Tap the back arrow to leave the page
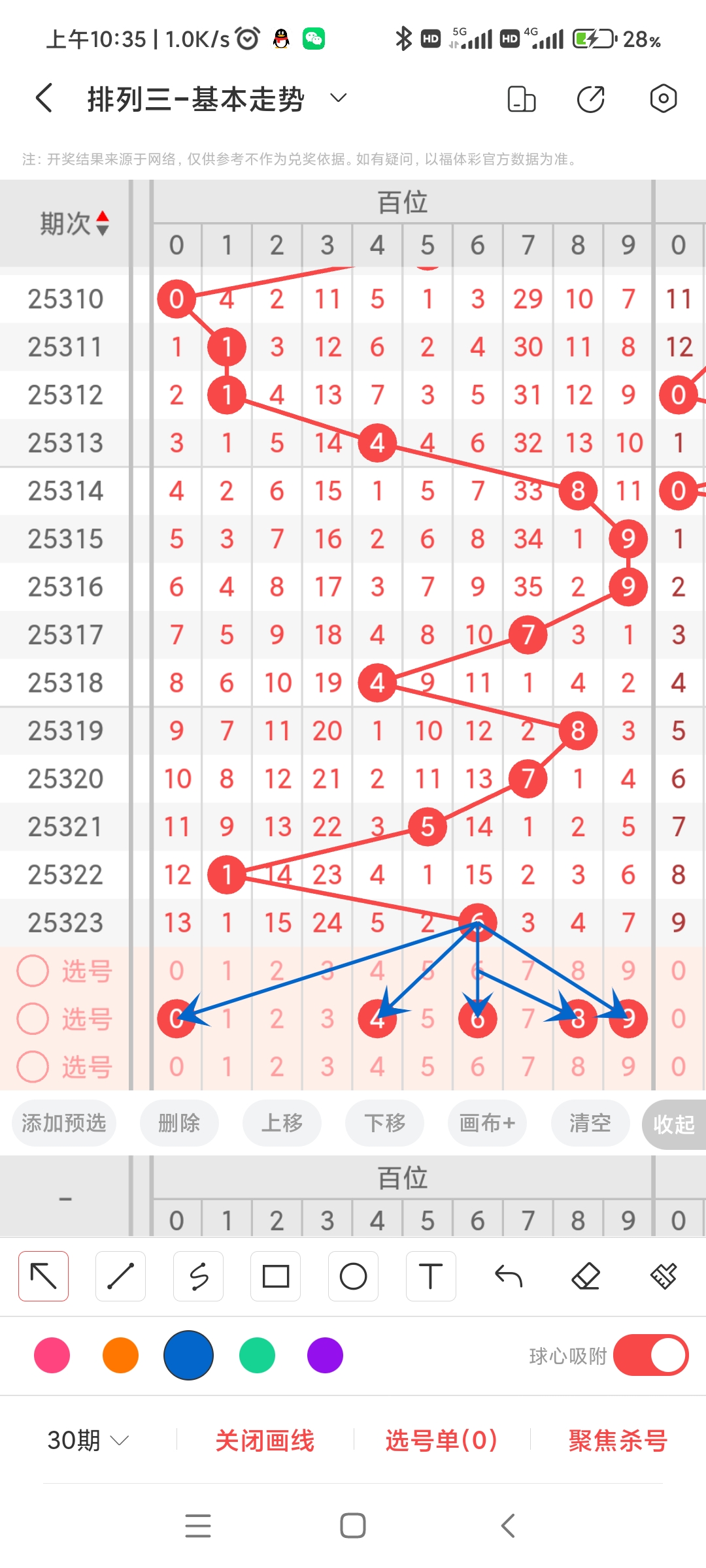The height and width of the screenshot is (1568, 706). pos(43,97)
